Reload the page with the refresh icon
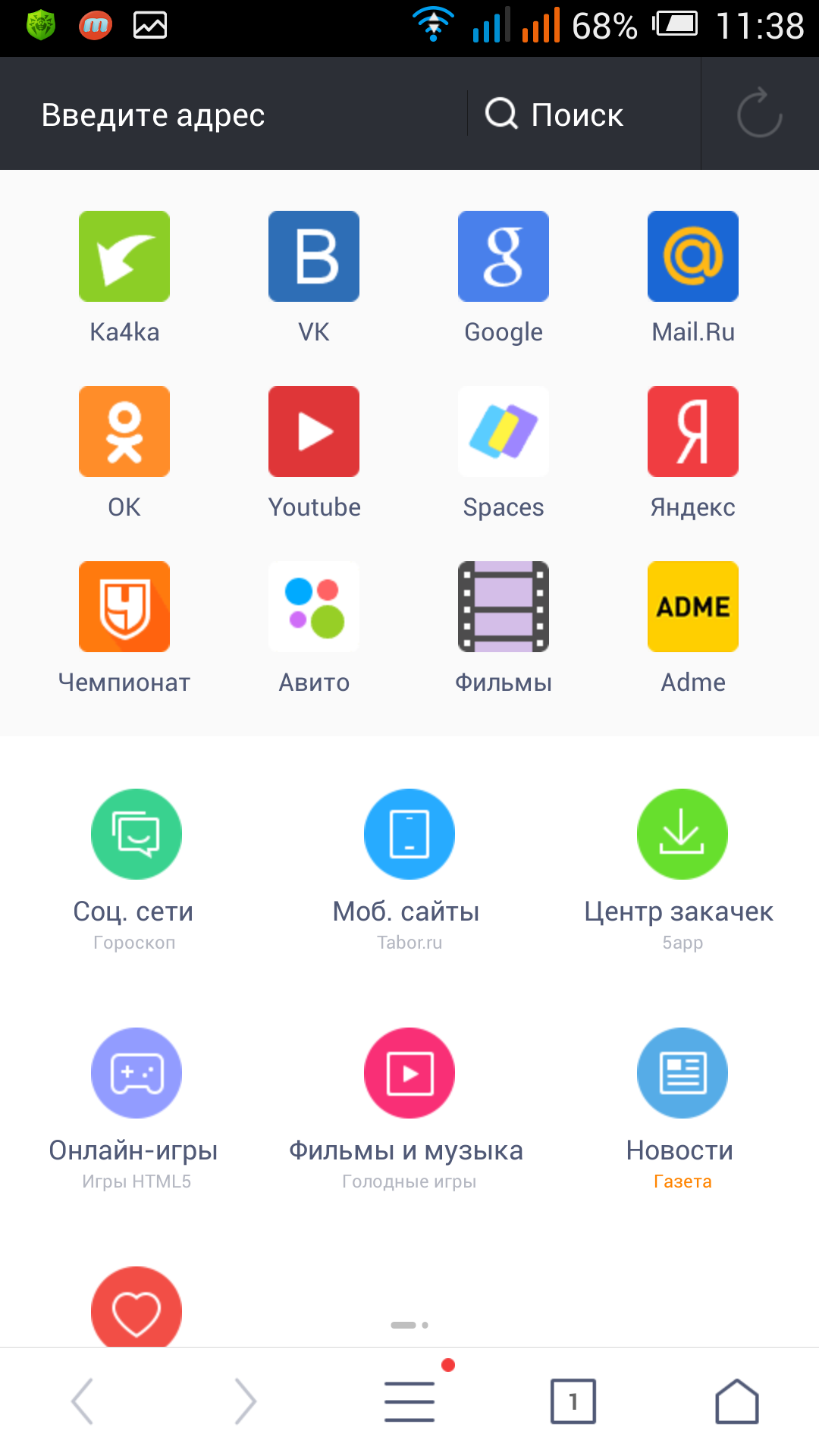Screen dimensions: 819x1456 (x=759, y=114)
